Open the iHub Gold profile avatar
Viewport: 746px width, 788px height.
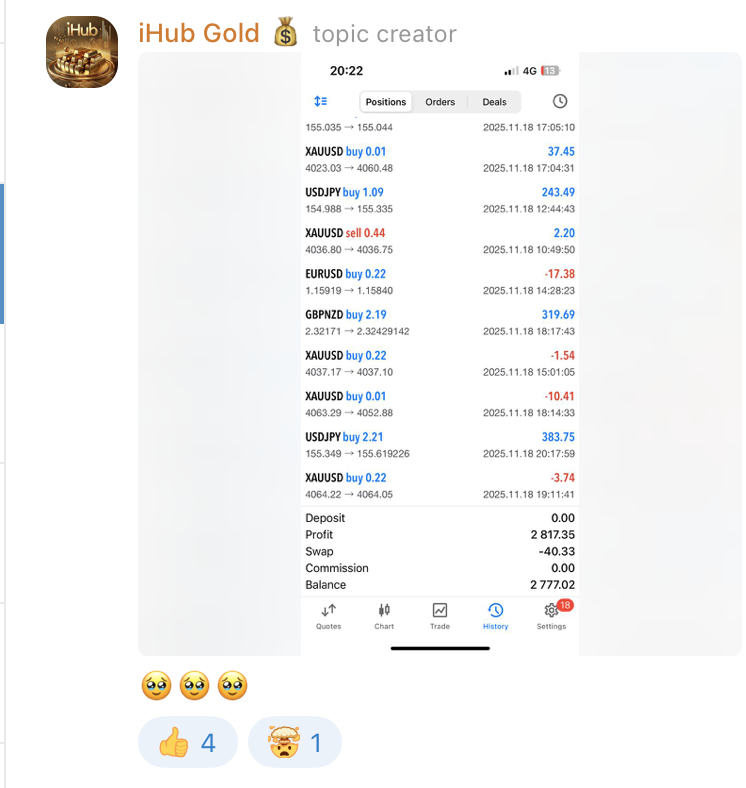[x=82, y=52]
